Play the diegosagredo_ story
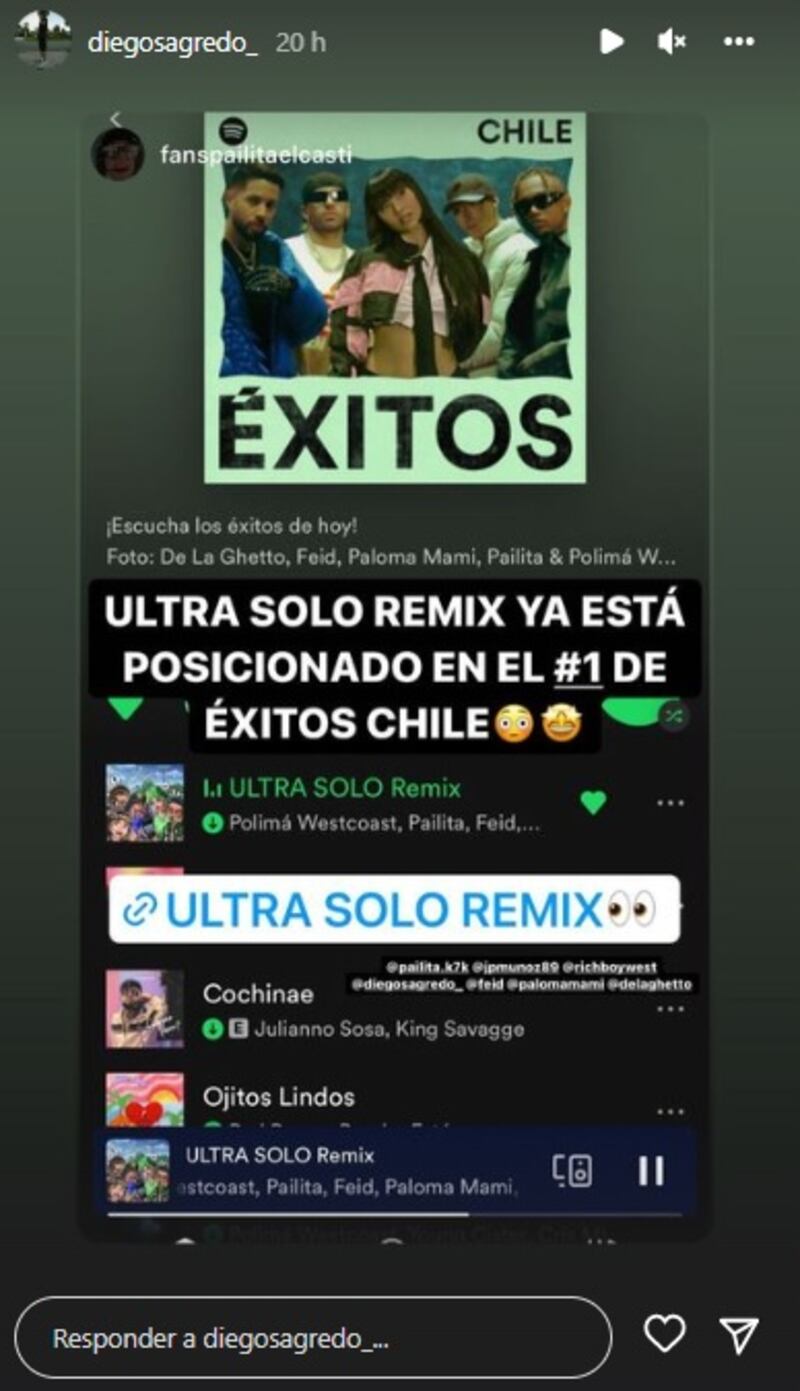The image size is (800, 1391). [x=610, y=41]
